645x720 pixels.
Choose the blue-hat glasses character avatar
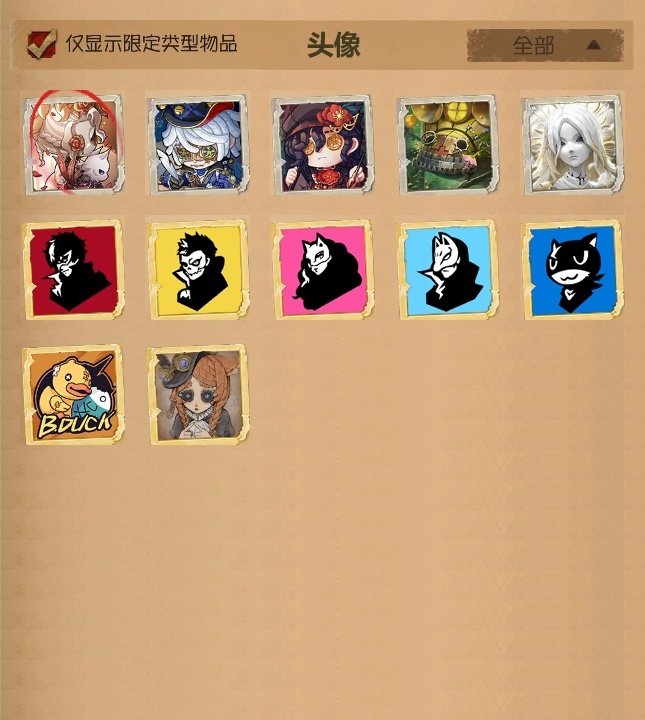click(x=197, y=144)
